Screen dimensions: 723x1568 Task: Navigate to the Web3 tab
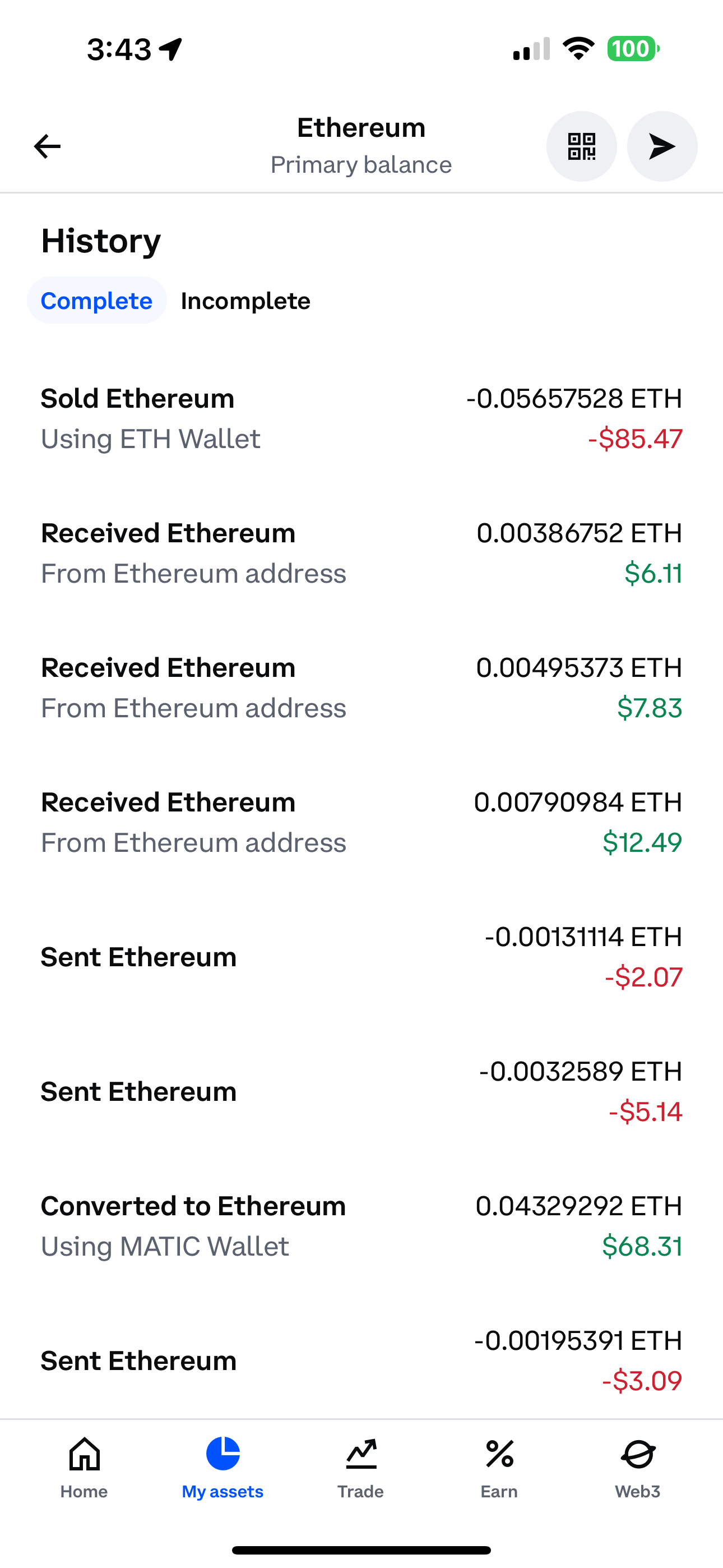638,1468
